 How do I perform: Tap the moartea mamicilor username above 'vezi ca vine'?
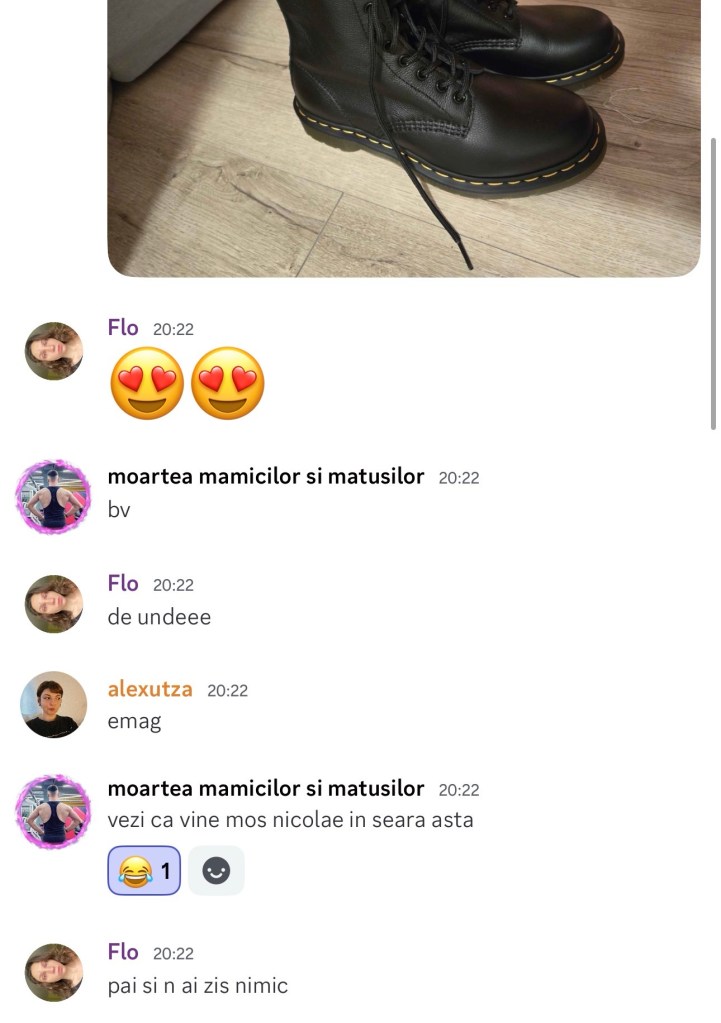point(265,789)
